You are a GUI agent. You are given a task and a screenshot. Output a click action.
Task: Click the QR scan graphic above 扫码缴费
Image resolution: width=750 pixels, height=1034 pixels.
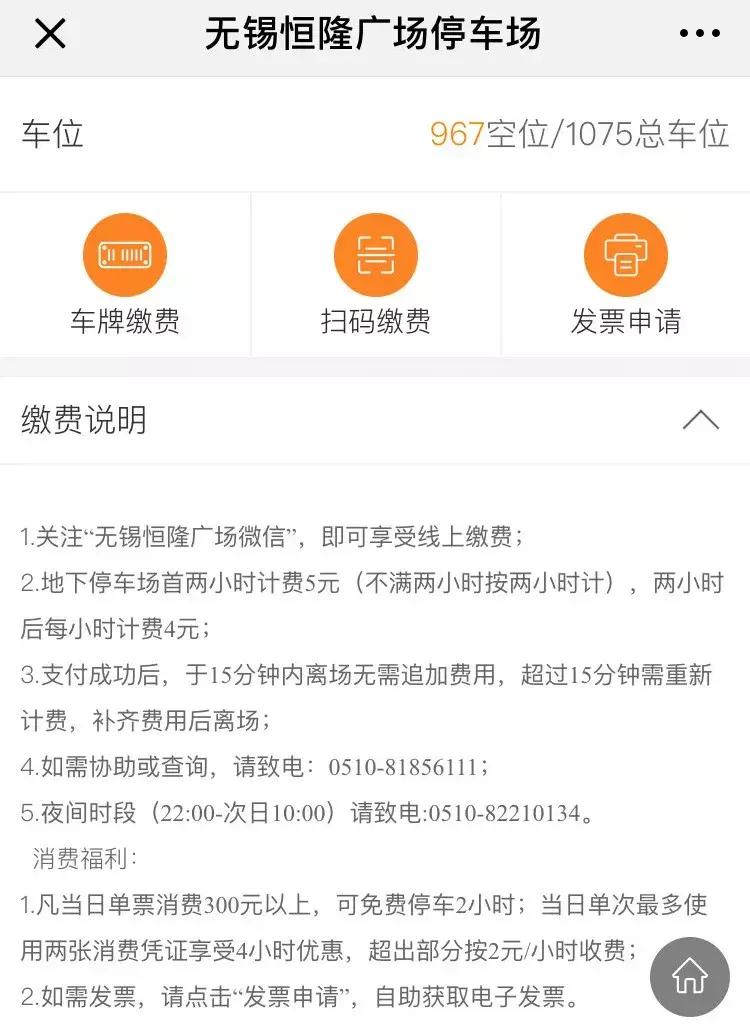(x=375, y=254)
